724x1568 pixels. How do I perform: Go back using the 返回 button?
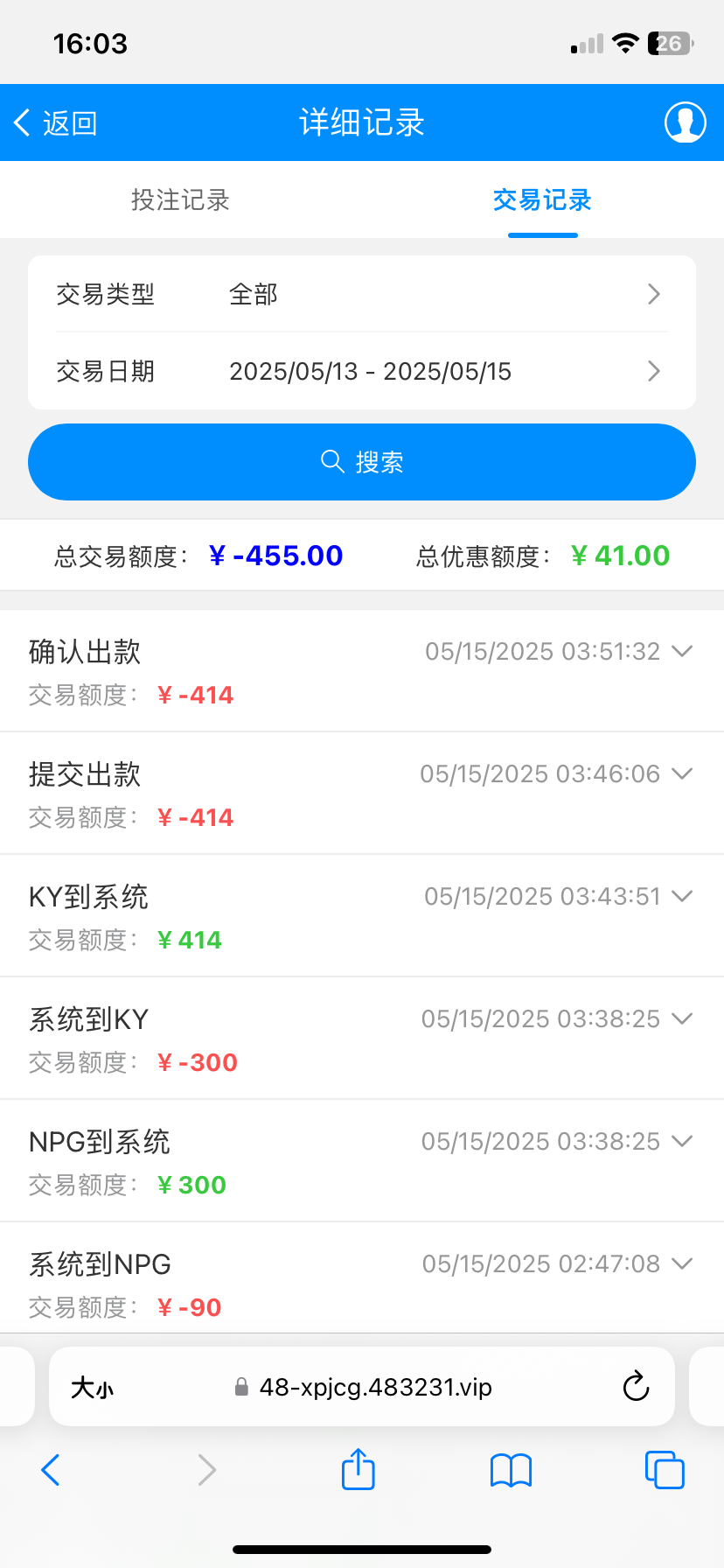click(x=56, y=123)
